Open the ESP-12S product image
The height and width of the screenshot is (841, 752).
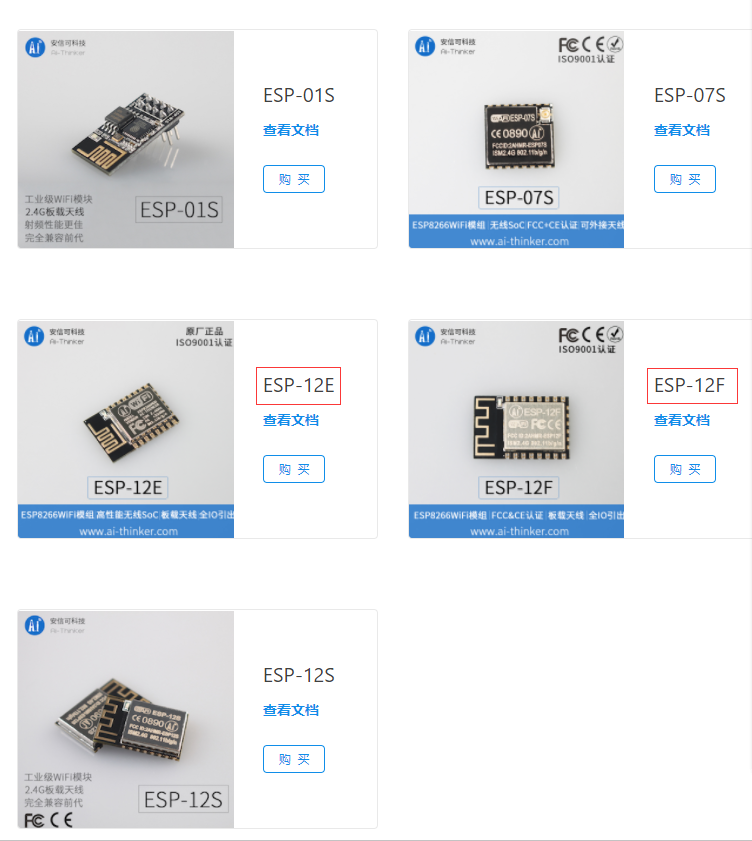[x=126, y=719]
